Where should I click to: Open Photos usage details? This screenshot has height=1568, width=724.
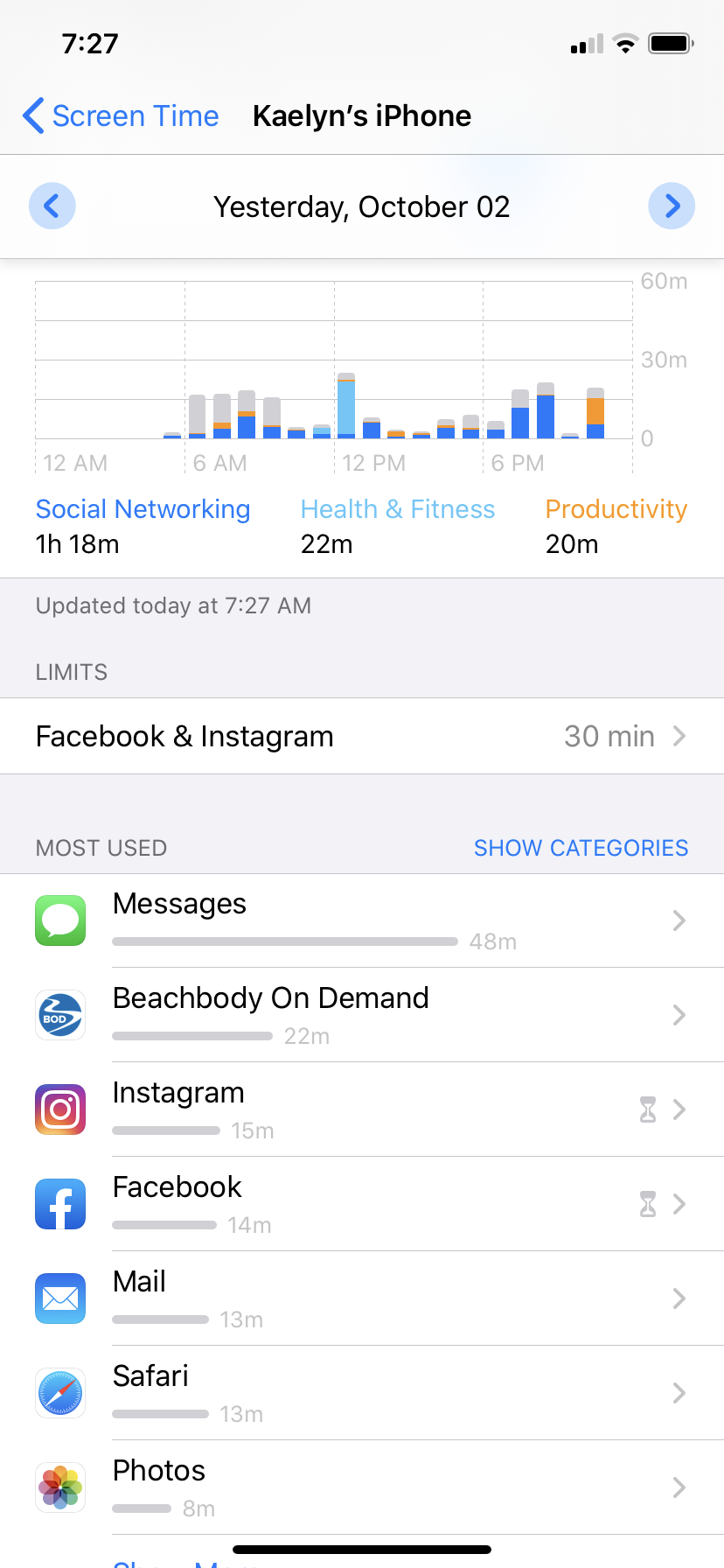[x=362, y=1487]
